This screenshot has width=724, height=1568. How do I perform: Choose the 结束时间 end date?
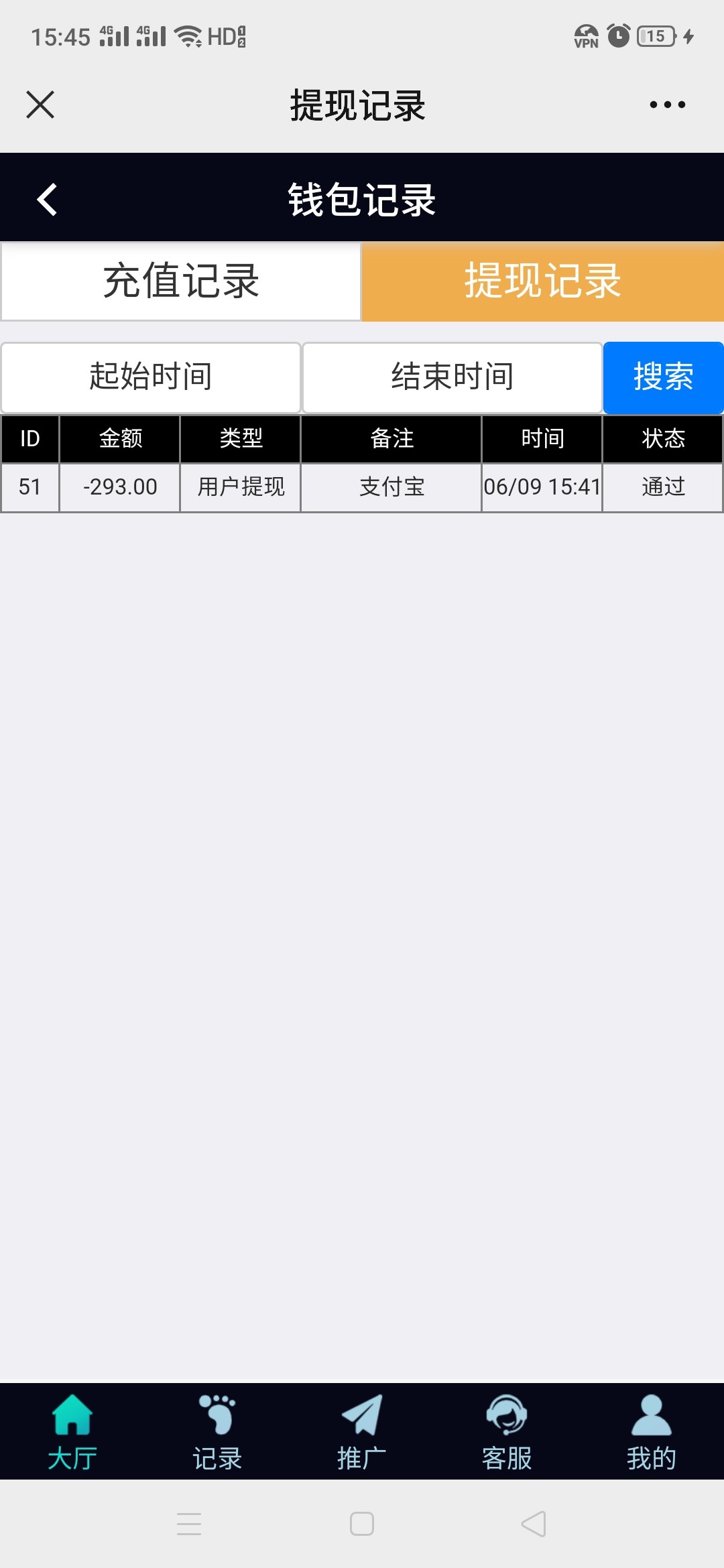pyautogui.click(x=452, y=377)
